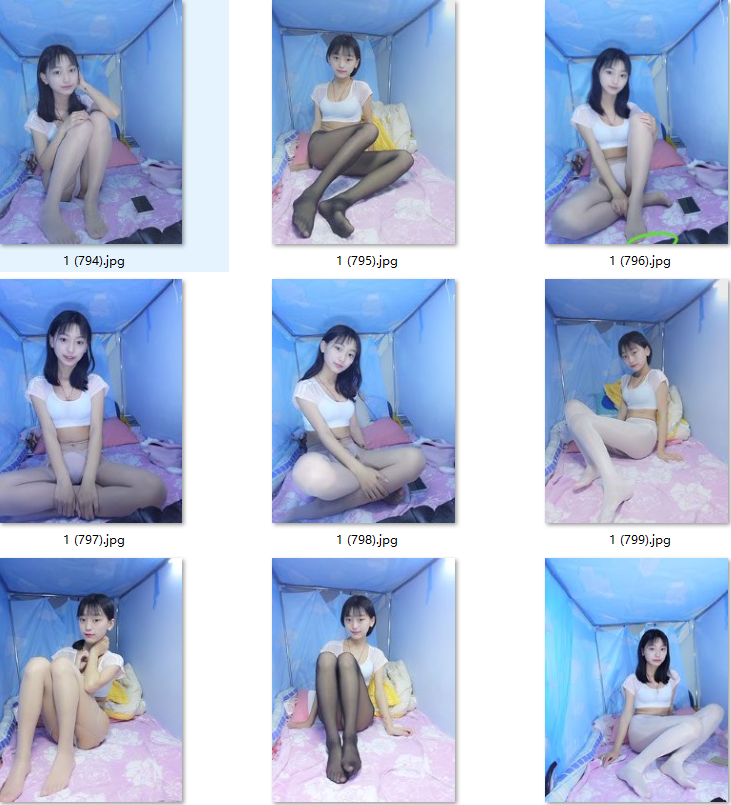Tap the file 1 (797).jpg

pos(91,401)
